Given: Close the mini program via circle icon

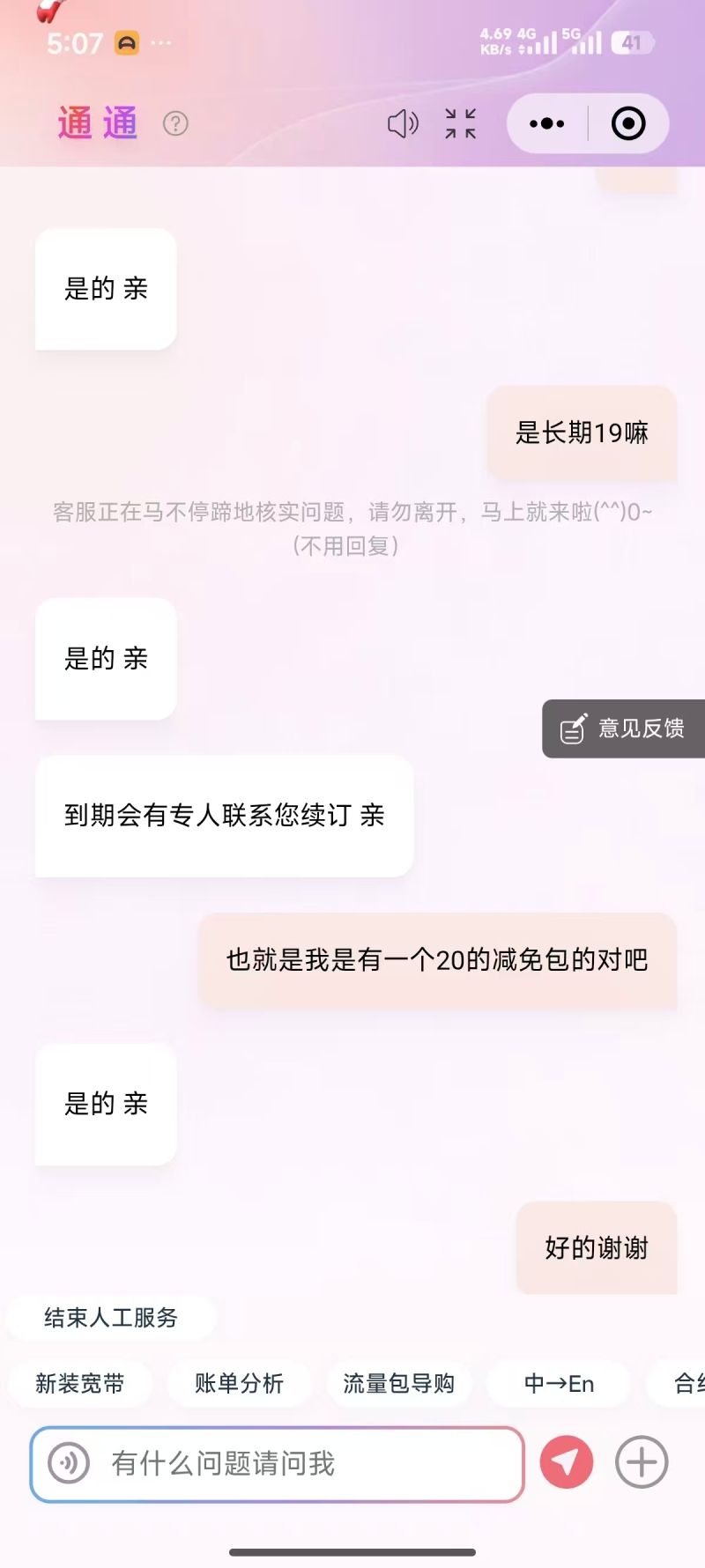Looking at the screenshot, I should tap(628, 123).
